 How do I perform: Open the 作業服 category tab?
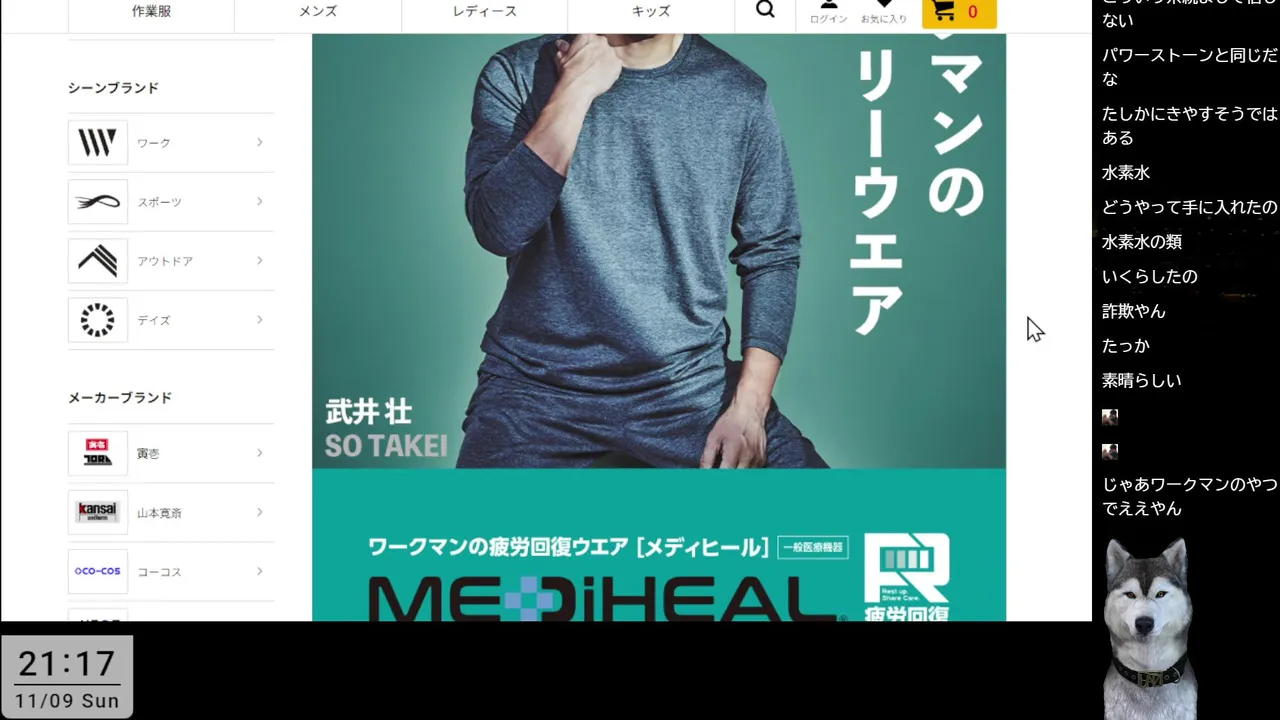[151, 11]
